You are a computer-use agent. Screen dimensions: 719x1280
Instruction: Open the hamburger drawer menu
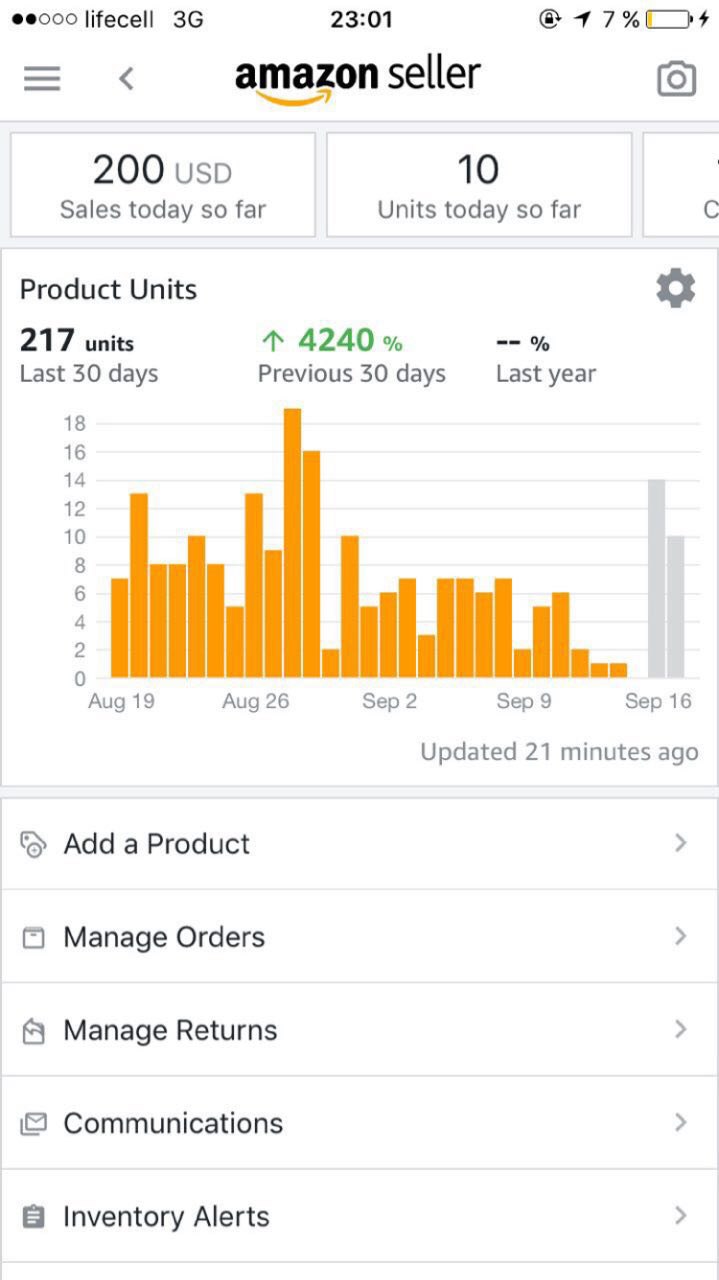point(42,78)
